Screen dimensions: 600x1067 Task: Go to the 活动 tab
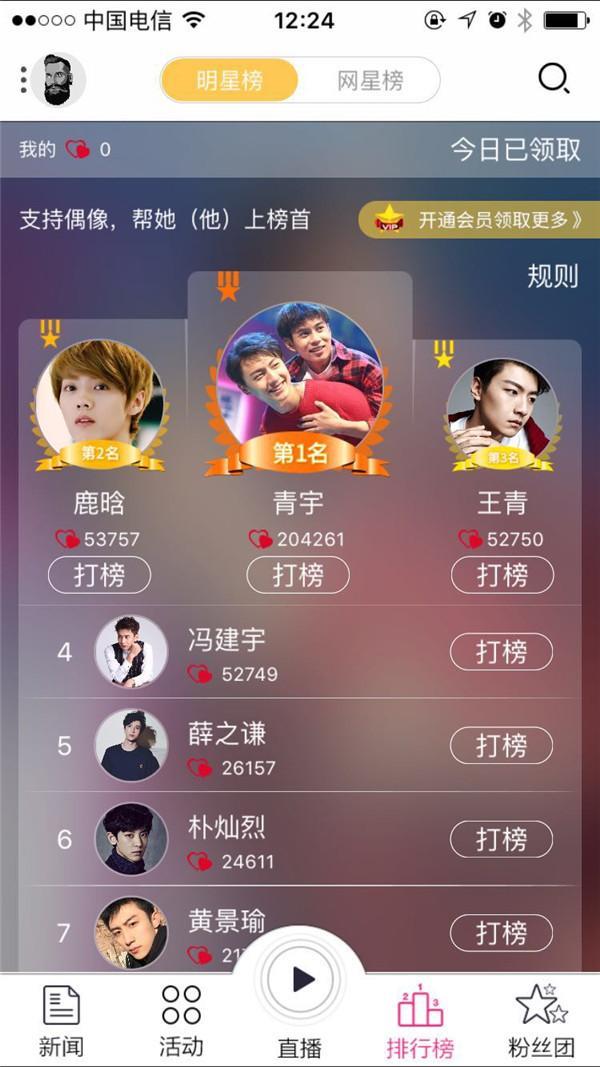coord(181,1020)
